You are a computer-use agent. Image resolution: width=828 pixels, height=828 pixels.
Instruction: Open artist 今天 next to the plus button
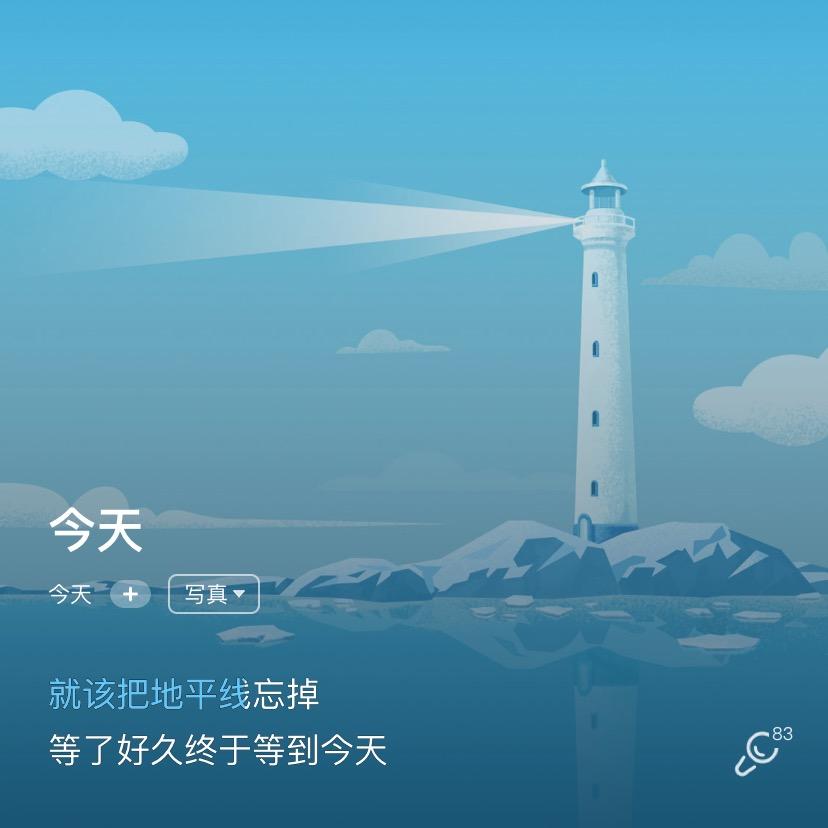pos(70,594)
